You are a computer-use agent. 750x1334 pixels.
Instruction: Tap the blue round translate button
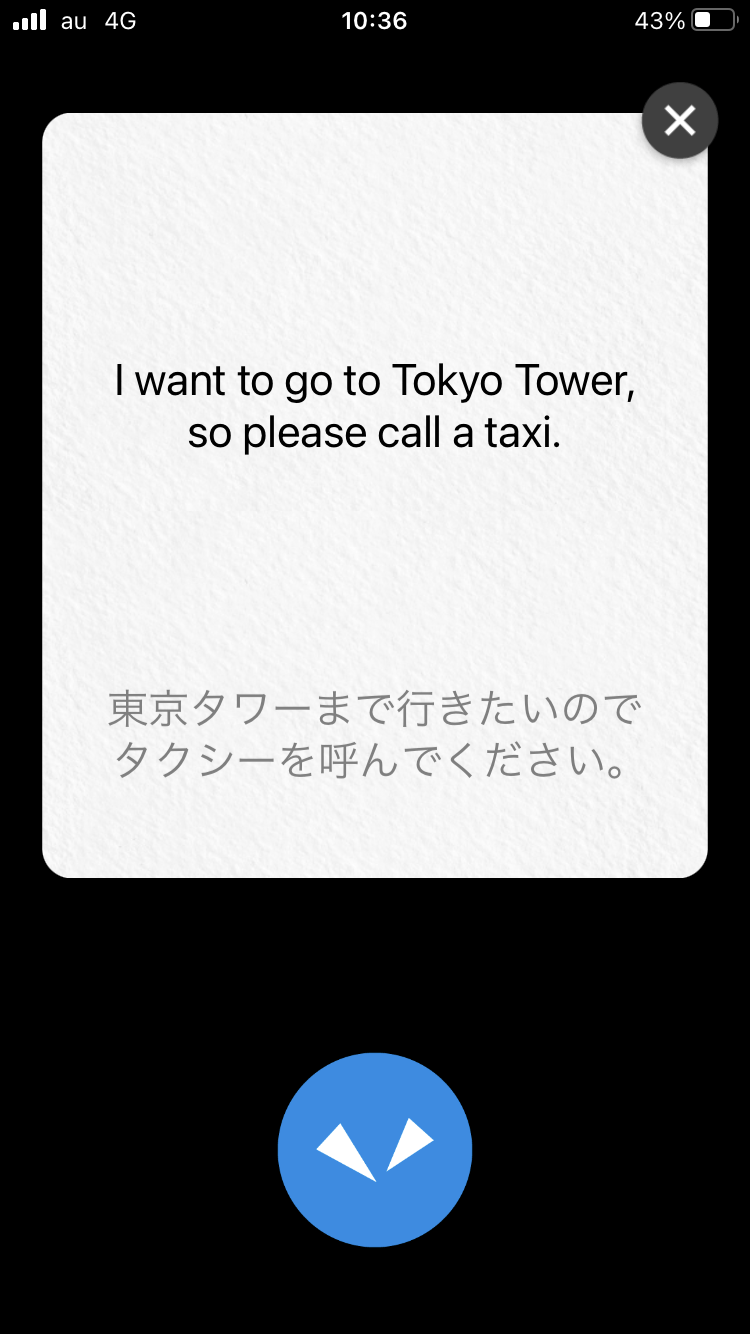click(375, 1150)
